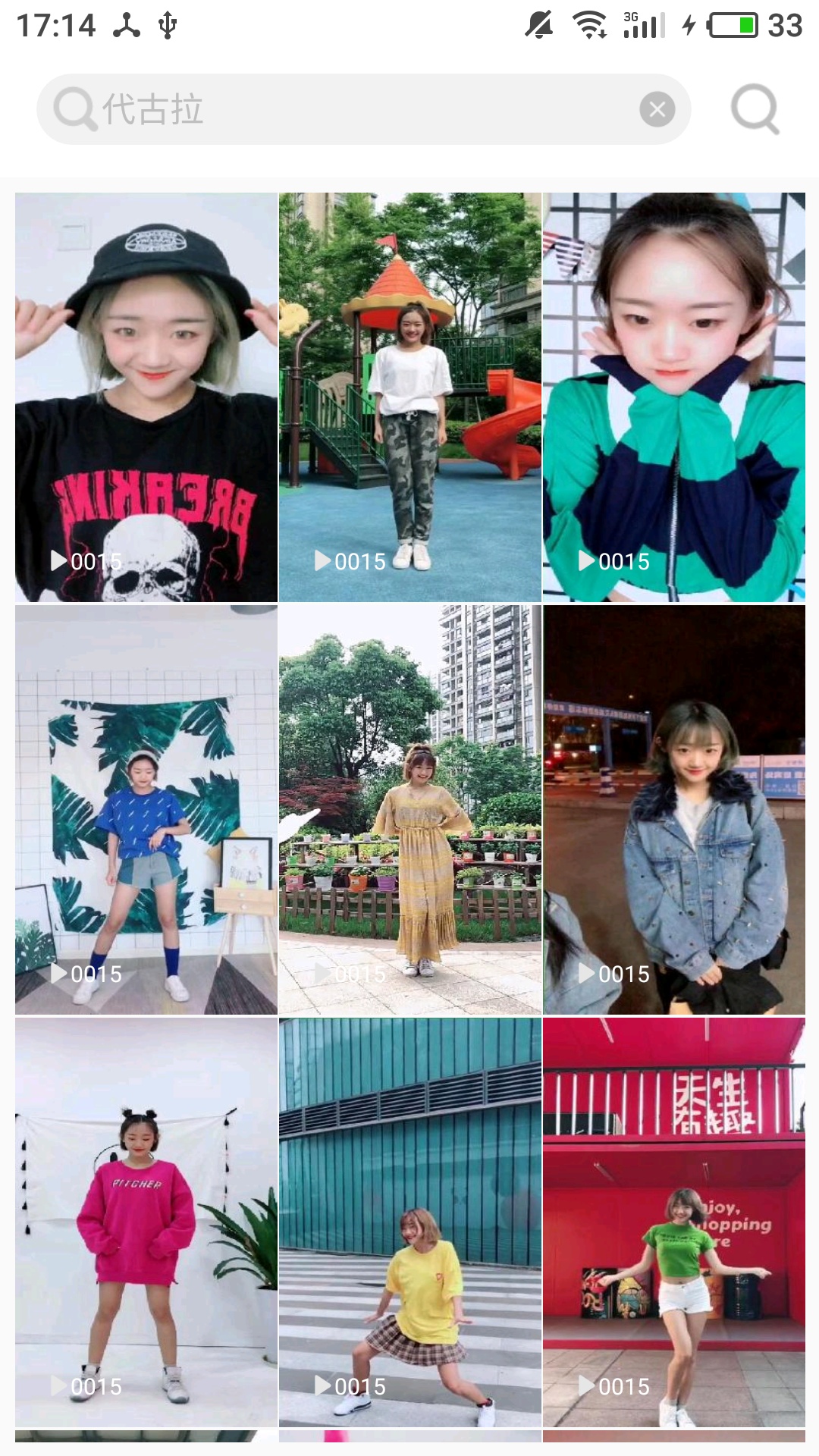Clear the search text with the X button
Screen dimensions: 819x1456
pos(657,109)
